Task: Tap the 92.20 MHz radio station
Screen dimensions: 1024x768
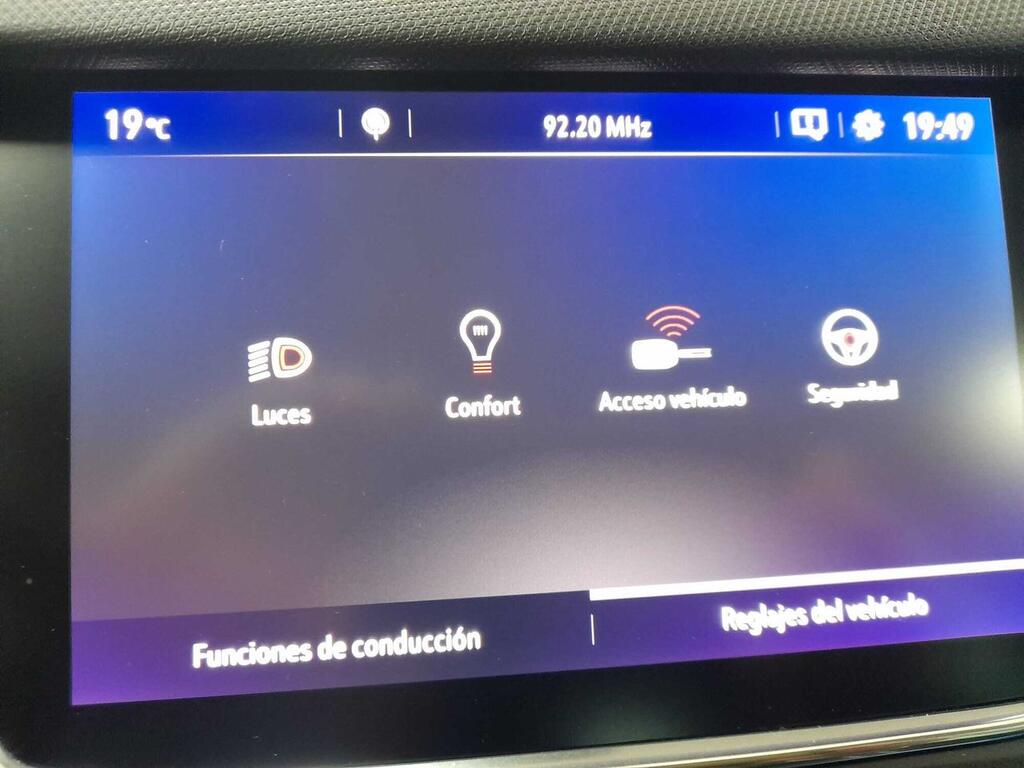Action: [597, 127]
